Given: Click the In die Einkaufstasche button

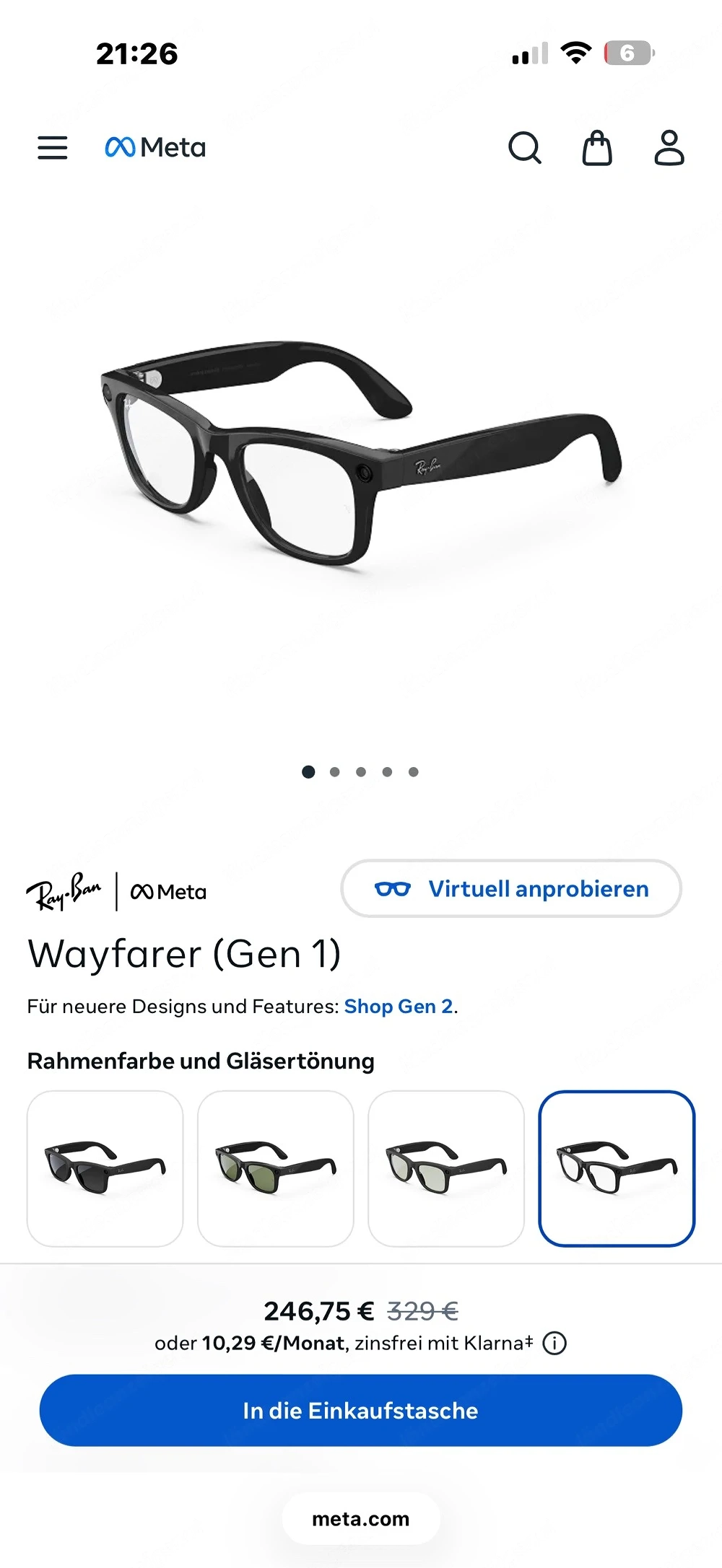Looking at the screenshot, I should pos(361,1411).
